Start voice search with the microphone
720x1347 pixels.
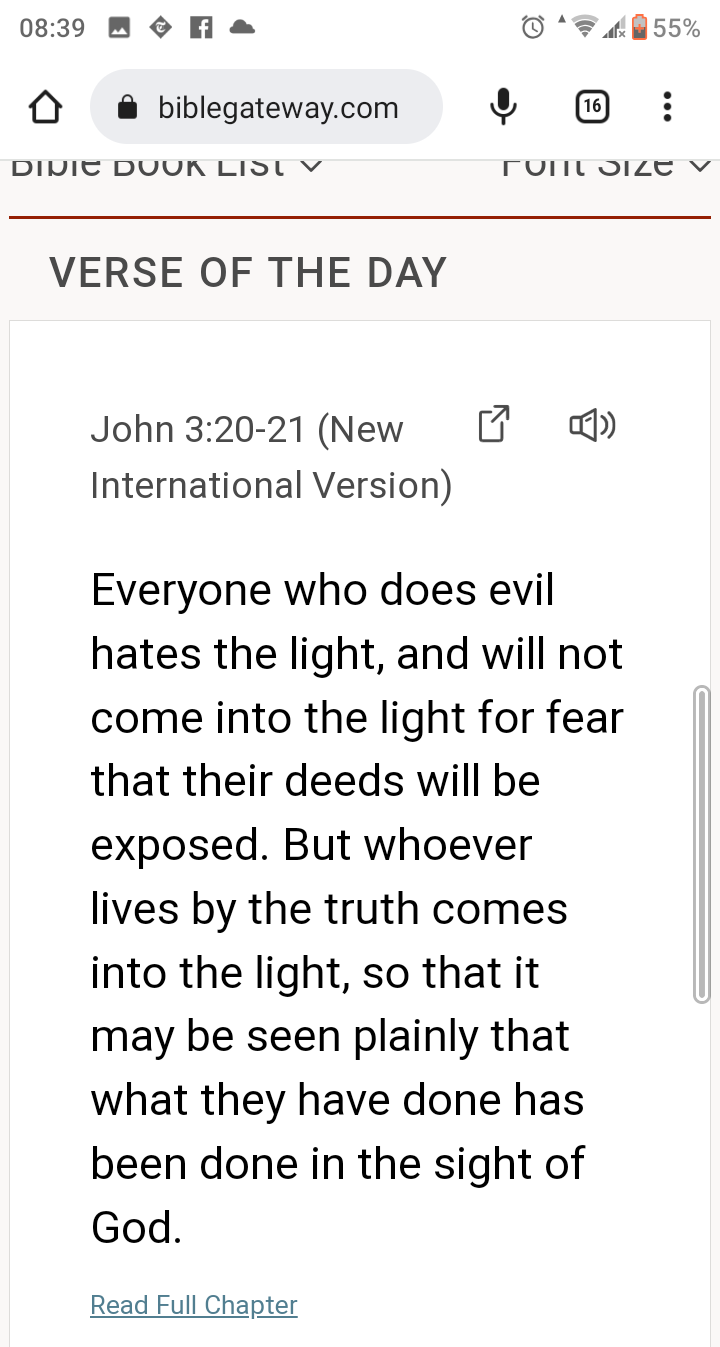[x=503, y=107]
